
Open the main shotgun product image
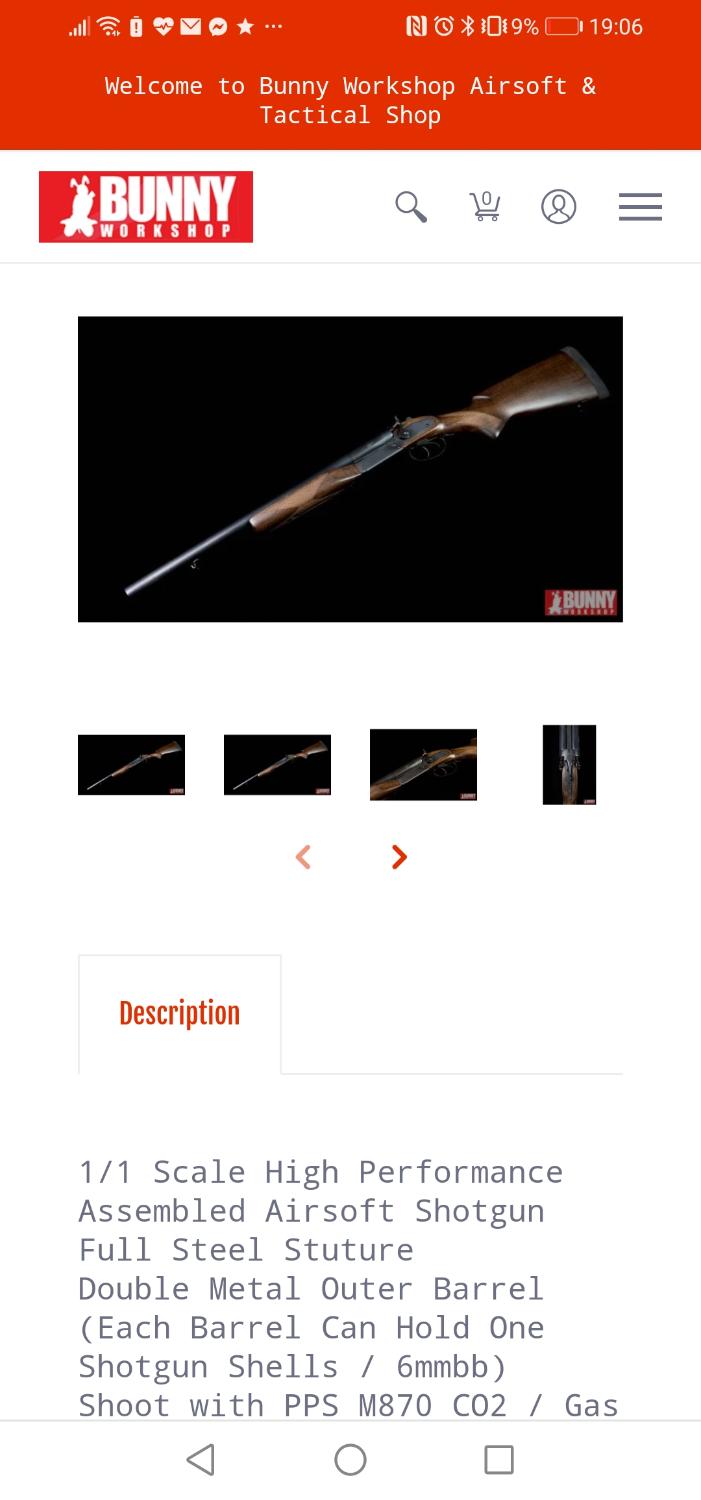350,469
